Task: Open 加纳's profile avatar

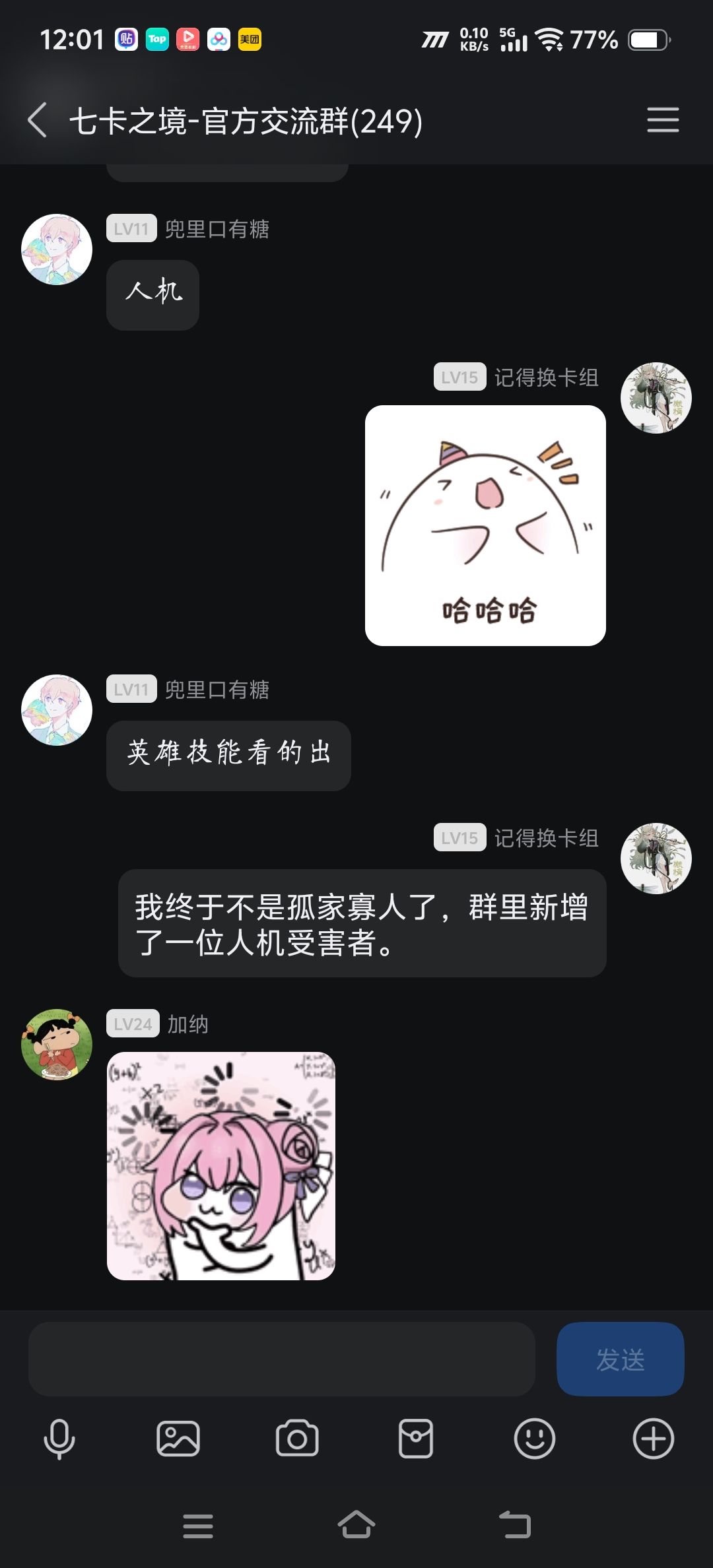Action: tap(57, 1044)
